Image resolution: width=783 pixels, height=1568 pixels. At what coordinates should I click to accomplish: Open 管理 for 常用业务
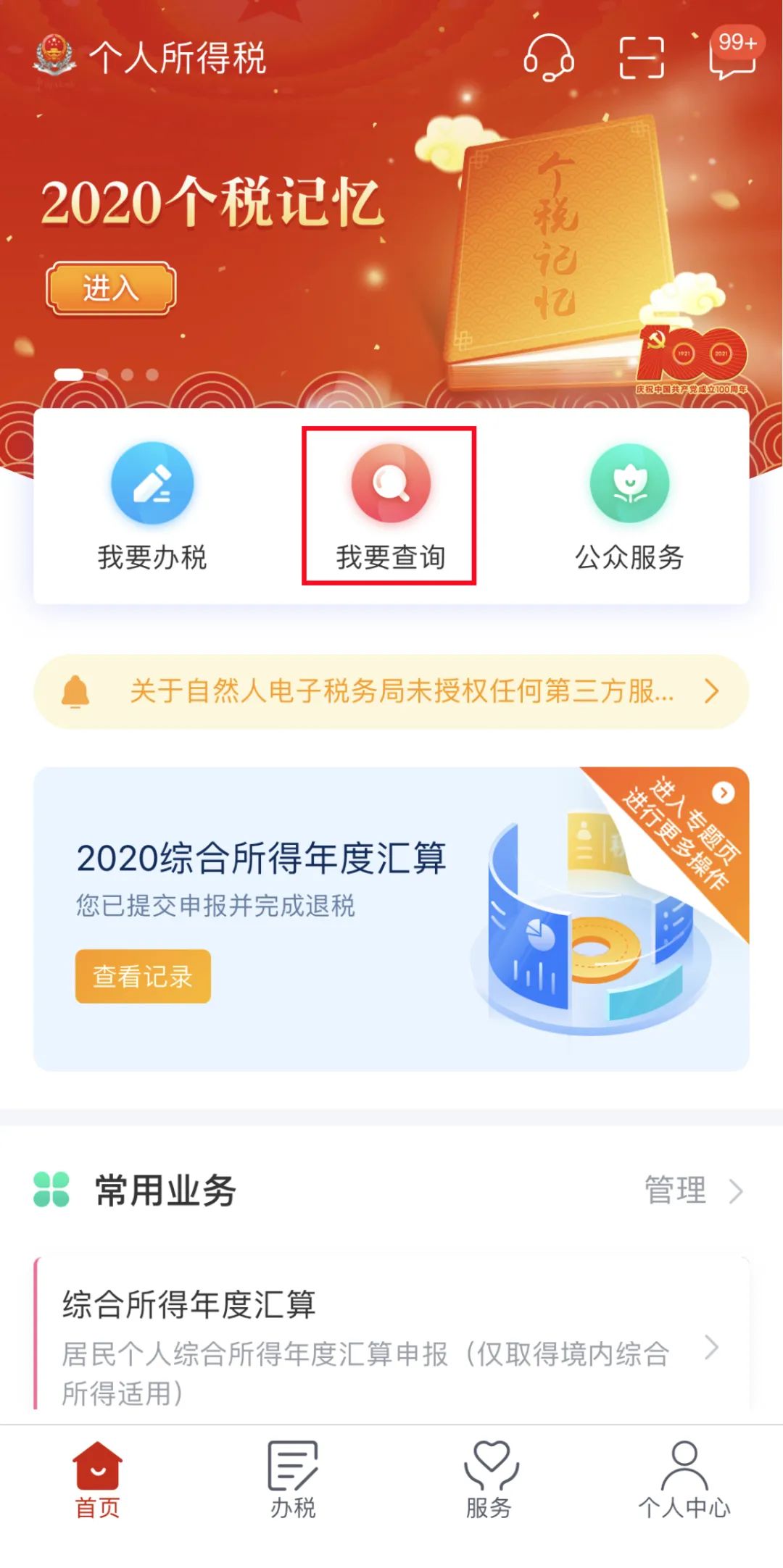click(x=694, y=1190)
